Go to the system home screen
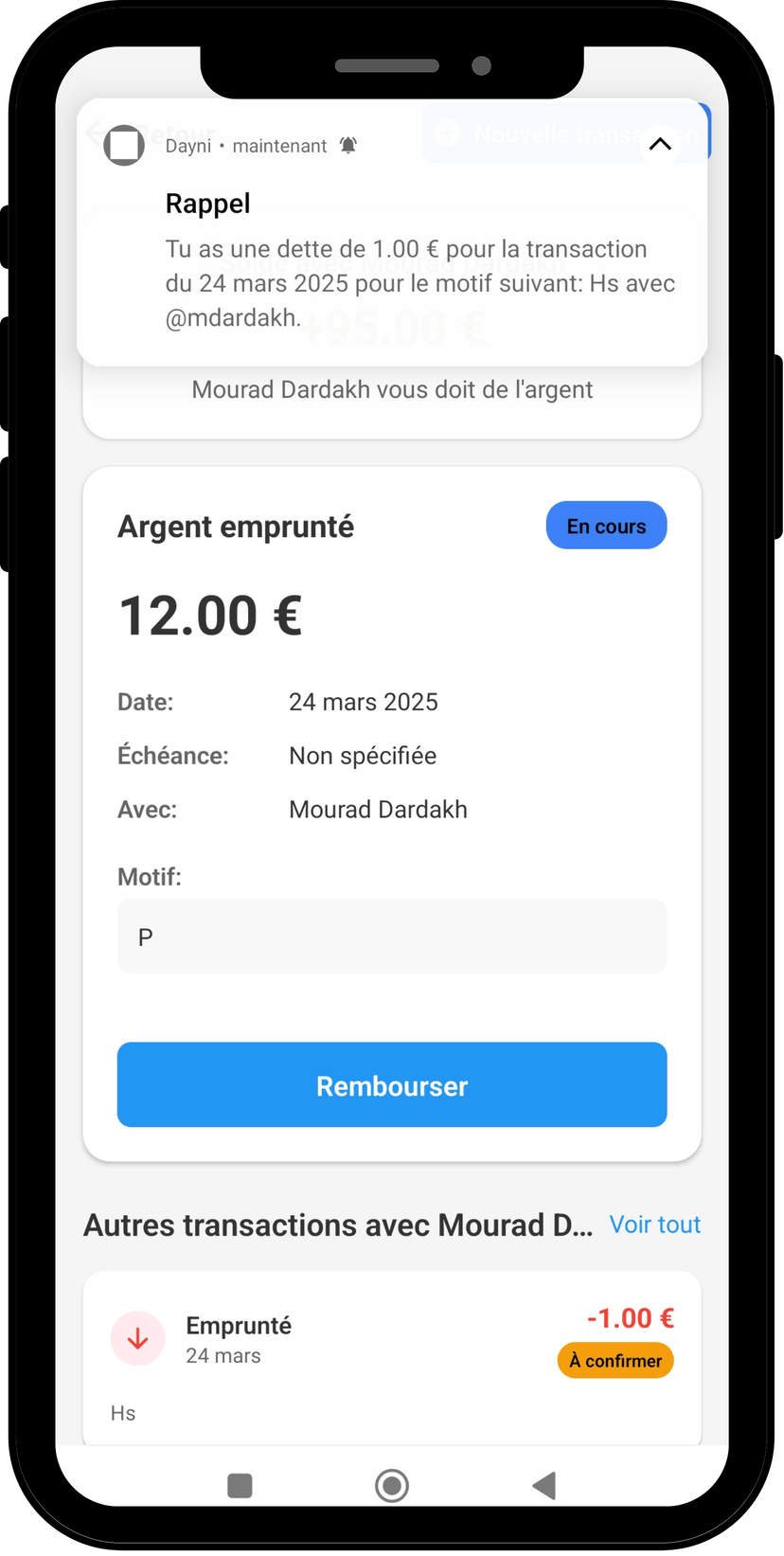The image size is (784, 1556). click(391, 1485)
